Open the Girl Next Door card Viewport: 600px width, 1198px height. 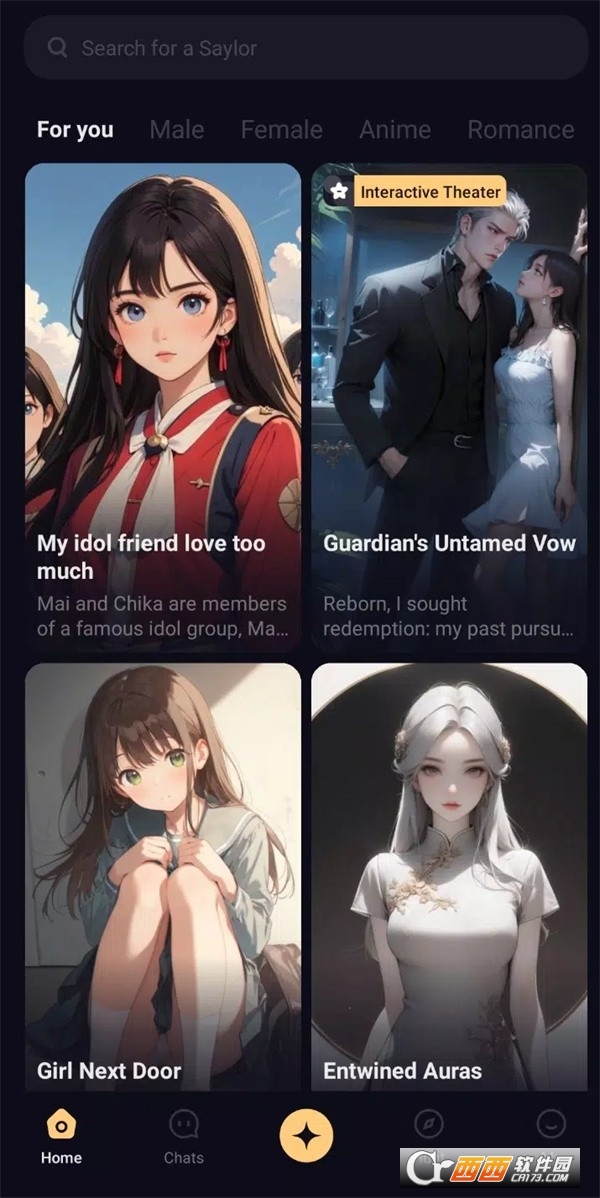pos(163,875)
